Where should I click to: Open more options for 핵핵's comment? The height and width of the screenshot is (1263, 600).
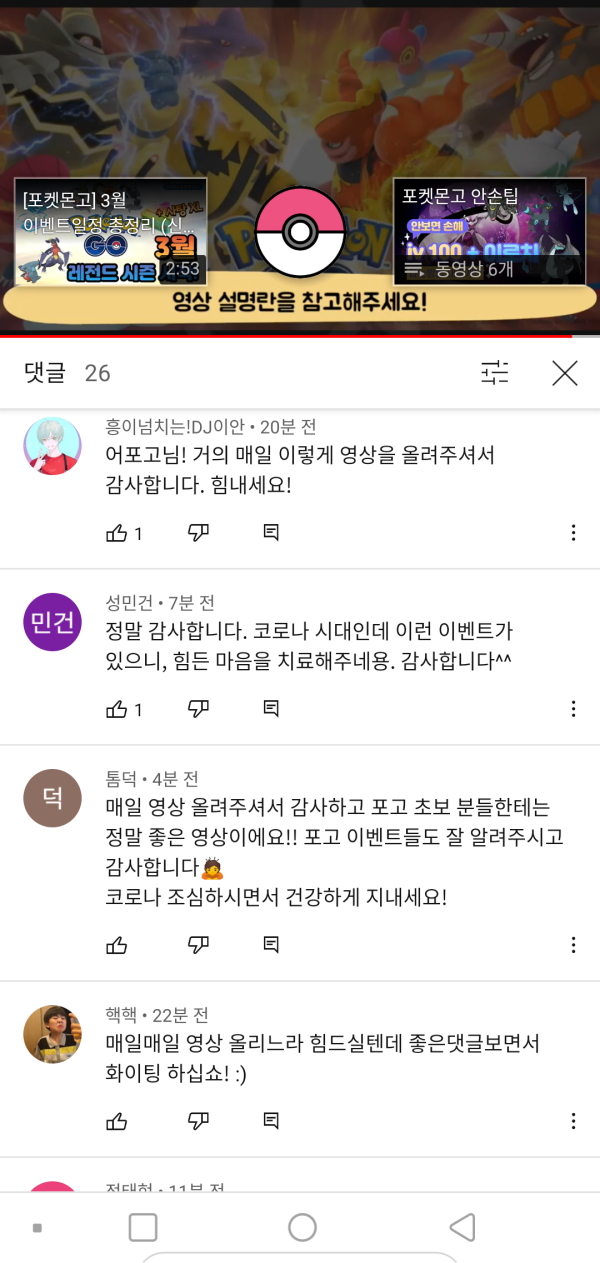573,1121
